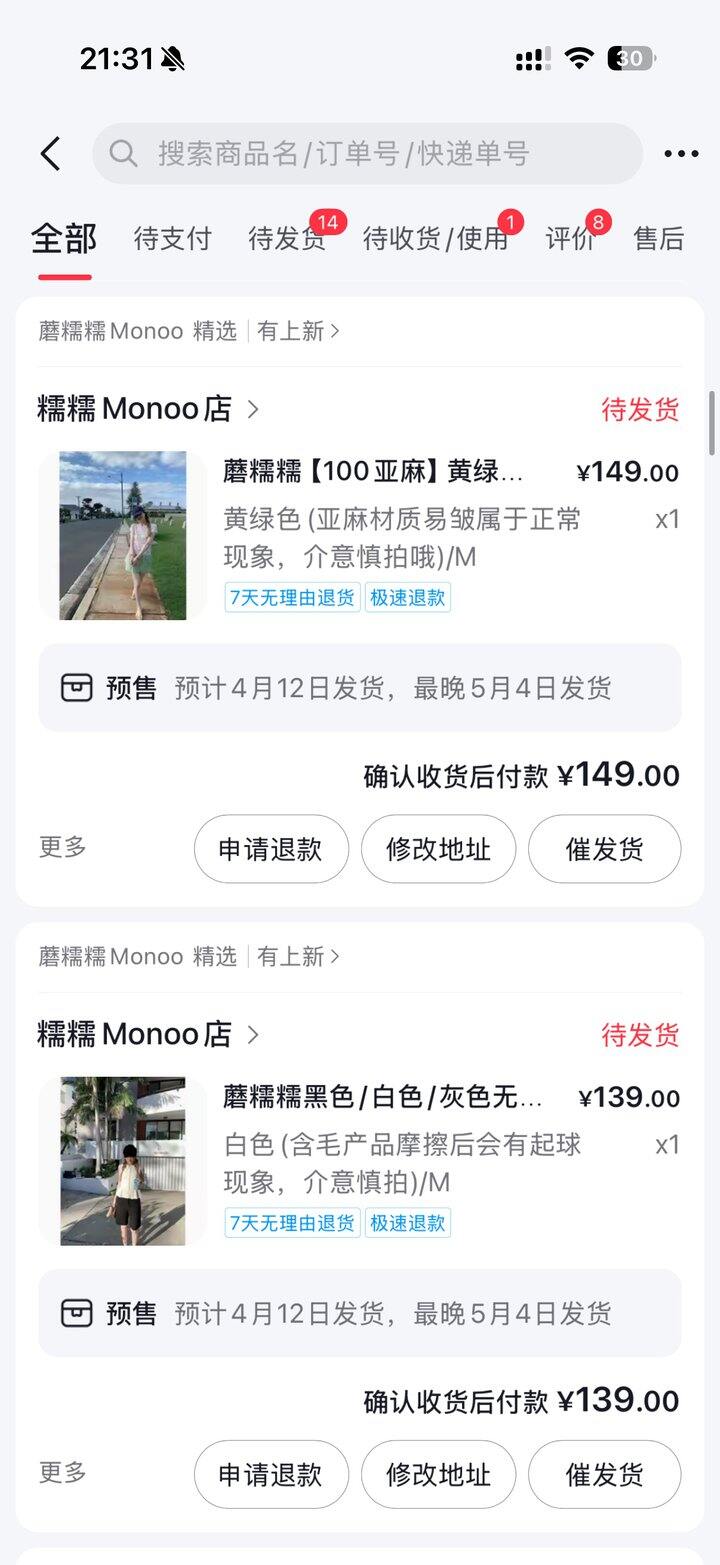
Task: Request refund on the ¥139 order
Action: click(x=271, y=1475)
